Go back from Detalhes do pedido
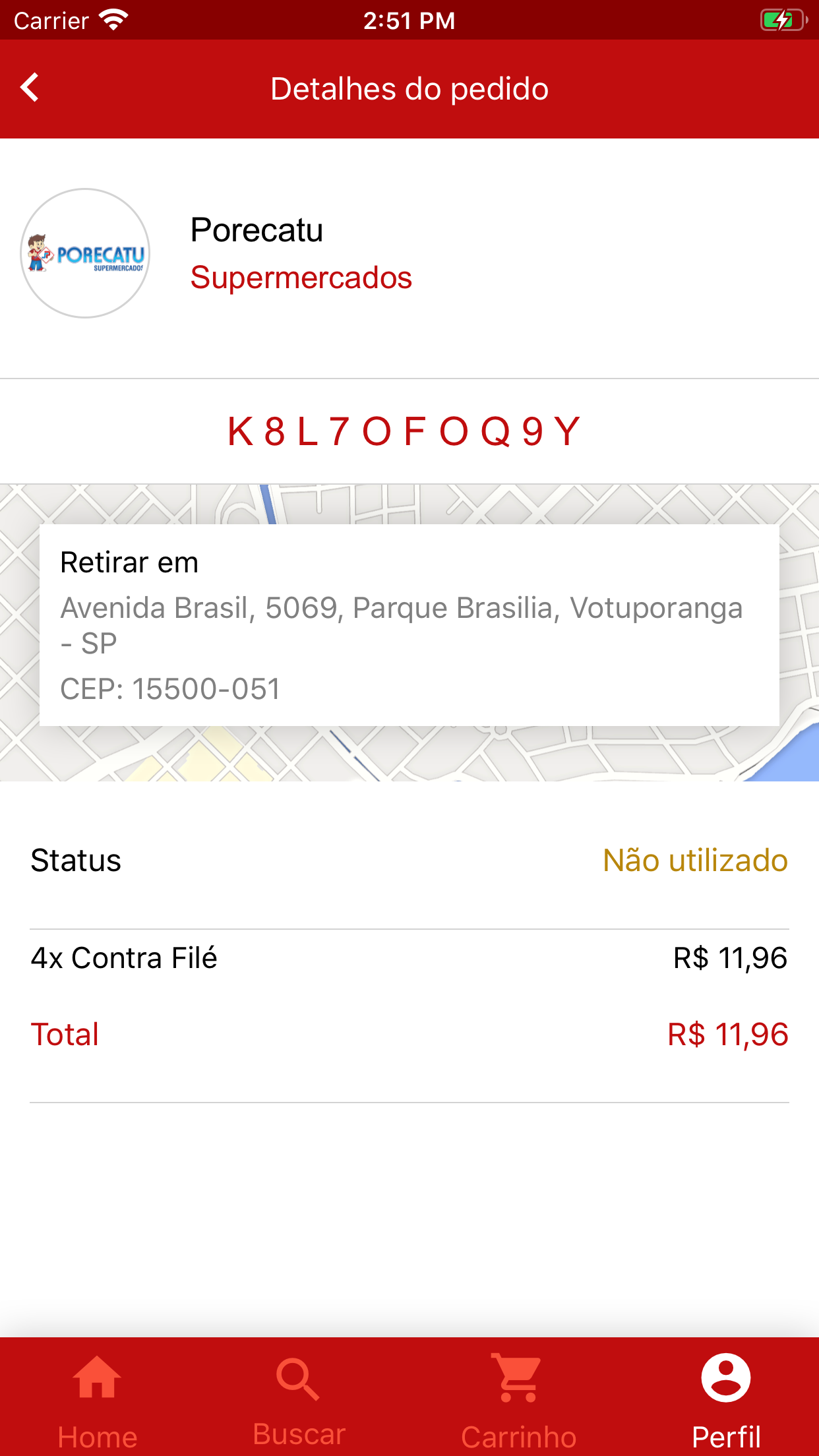This screenshot has height=1456, width=819. coord(30,88)
